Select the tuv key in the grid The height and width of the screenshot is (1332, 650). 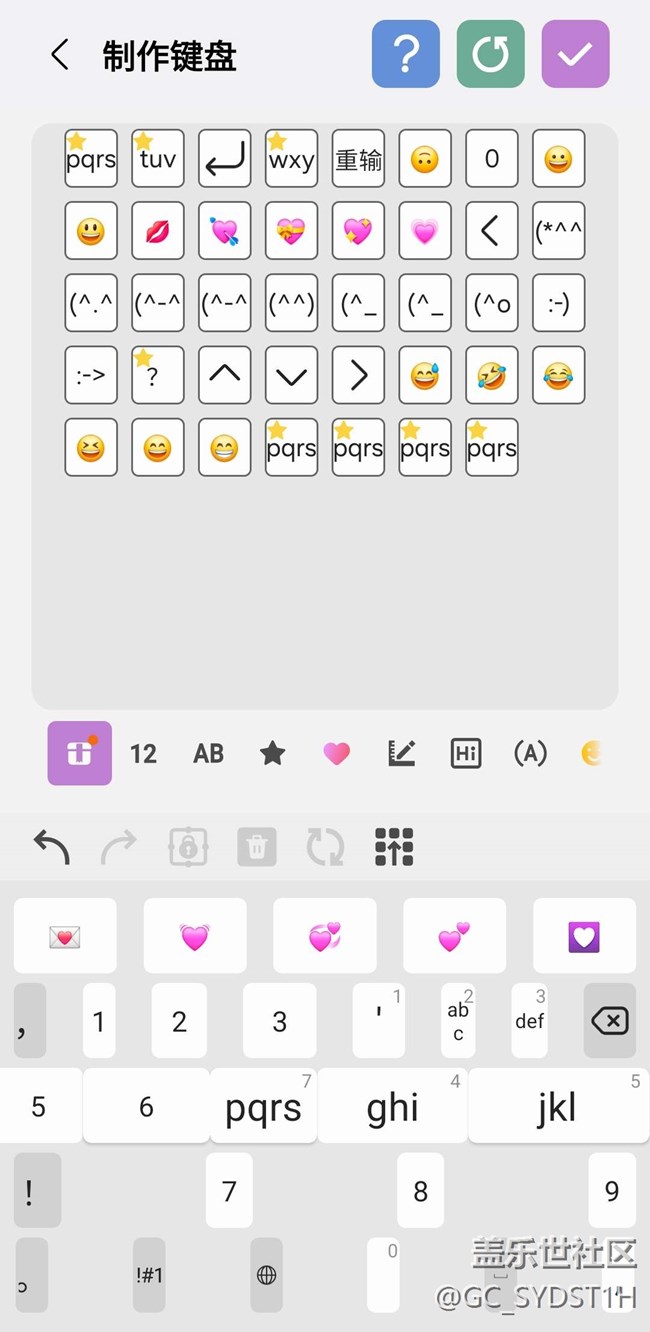tap(157, 159)
